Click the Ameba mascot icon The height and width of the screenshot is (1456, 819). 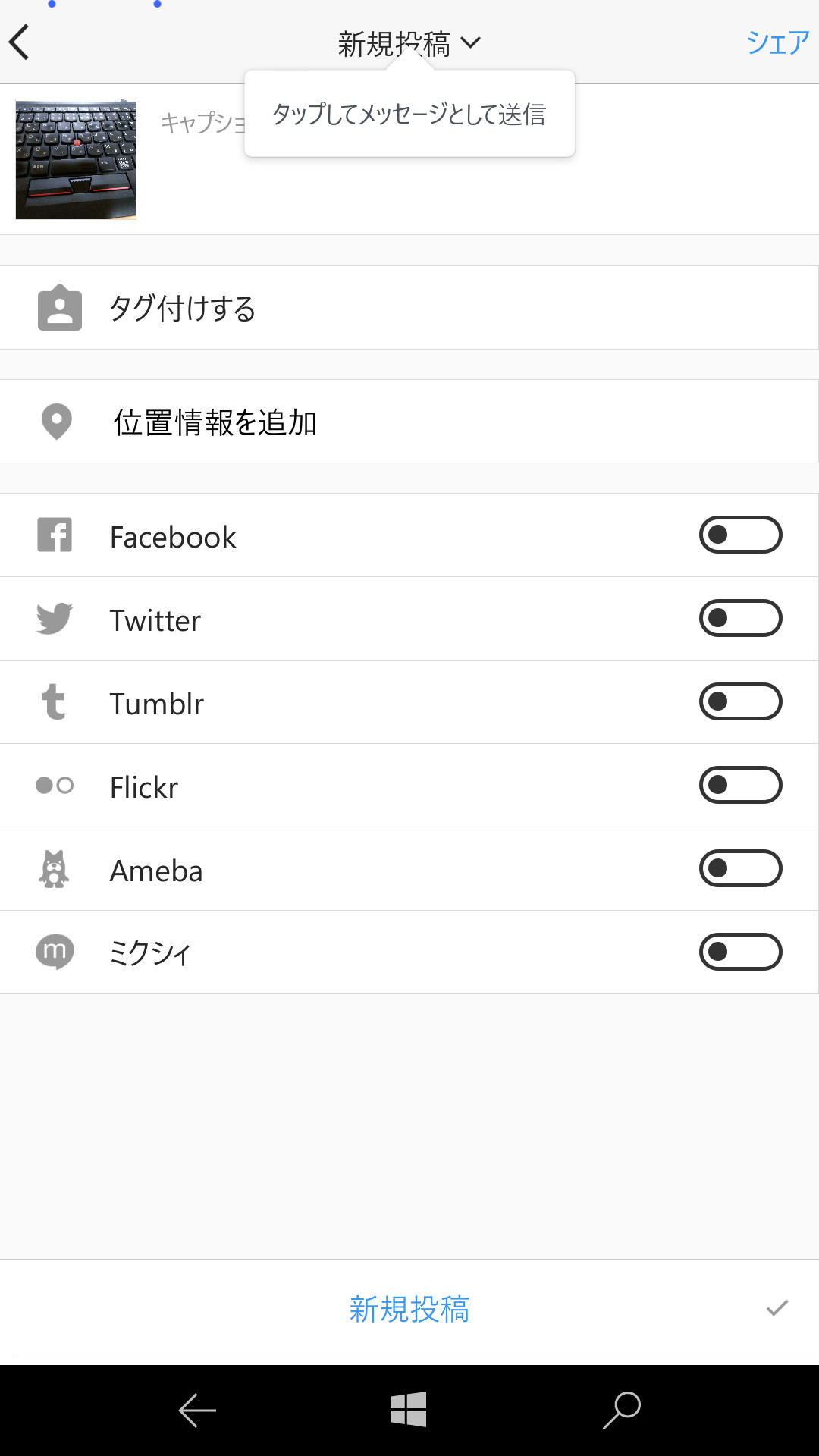(x=54, y=869)
